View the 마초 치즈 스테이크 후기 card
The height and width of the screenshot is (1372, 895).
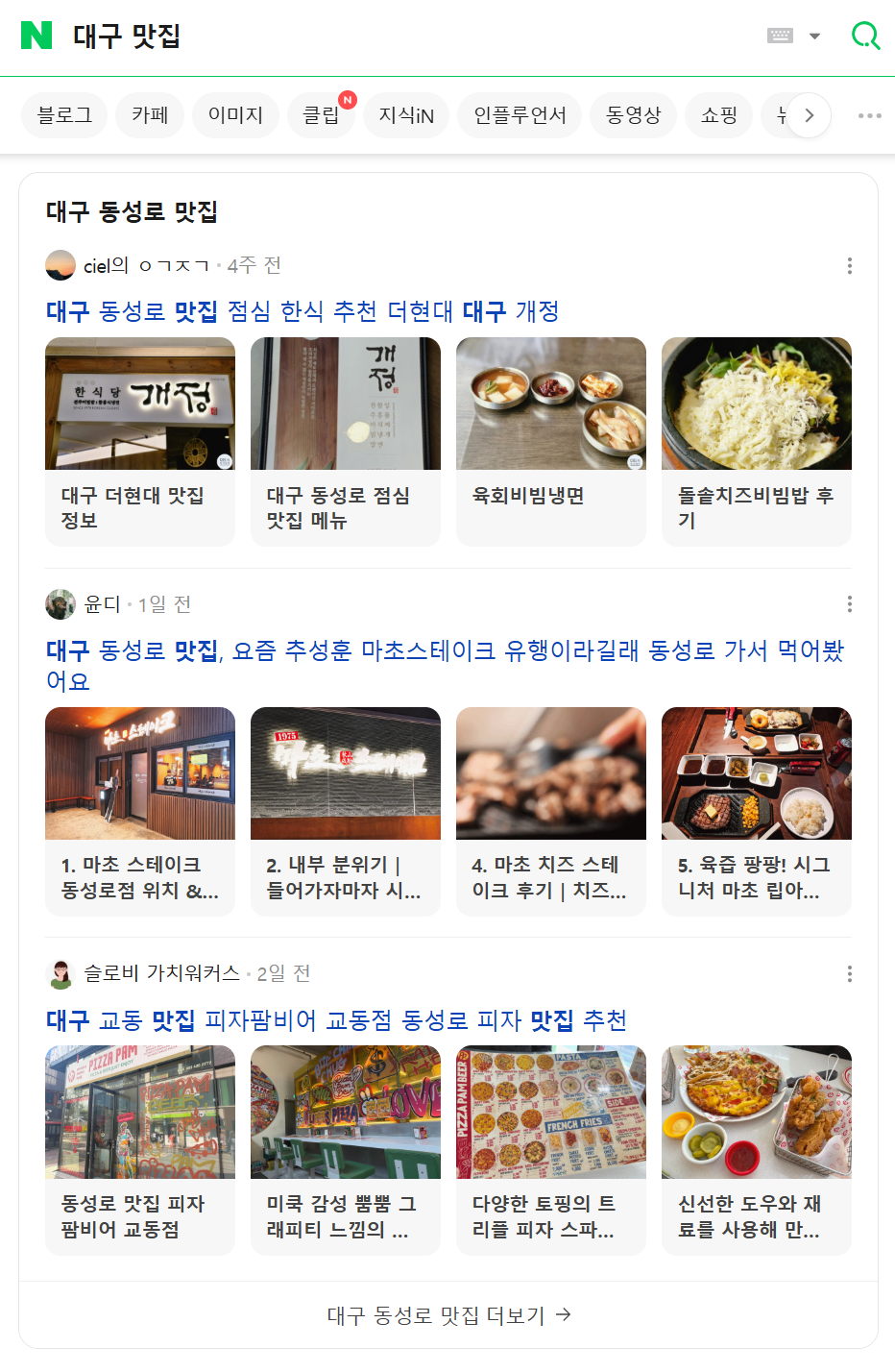pyautogui.click(x=551, y=811)
